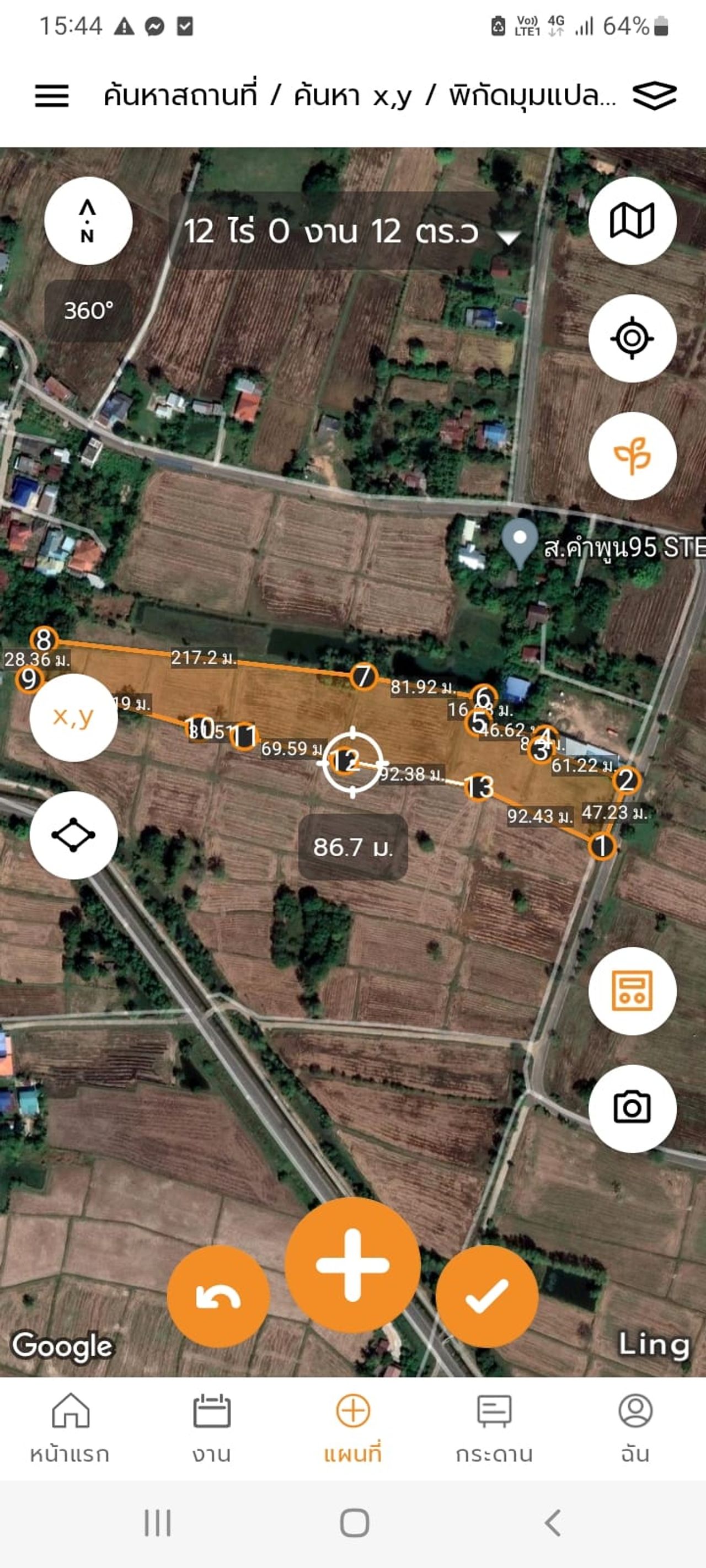The image size is (706, 1568).
Task: Tap the polygon shape tool button
Action: pos(74,835)
